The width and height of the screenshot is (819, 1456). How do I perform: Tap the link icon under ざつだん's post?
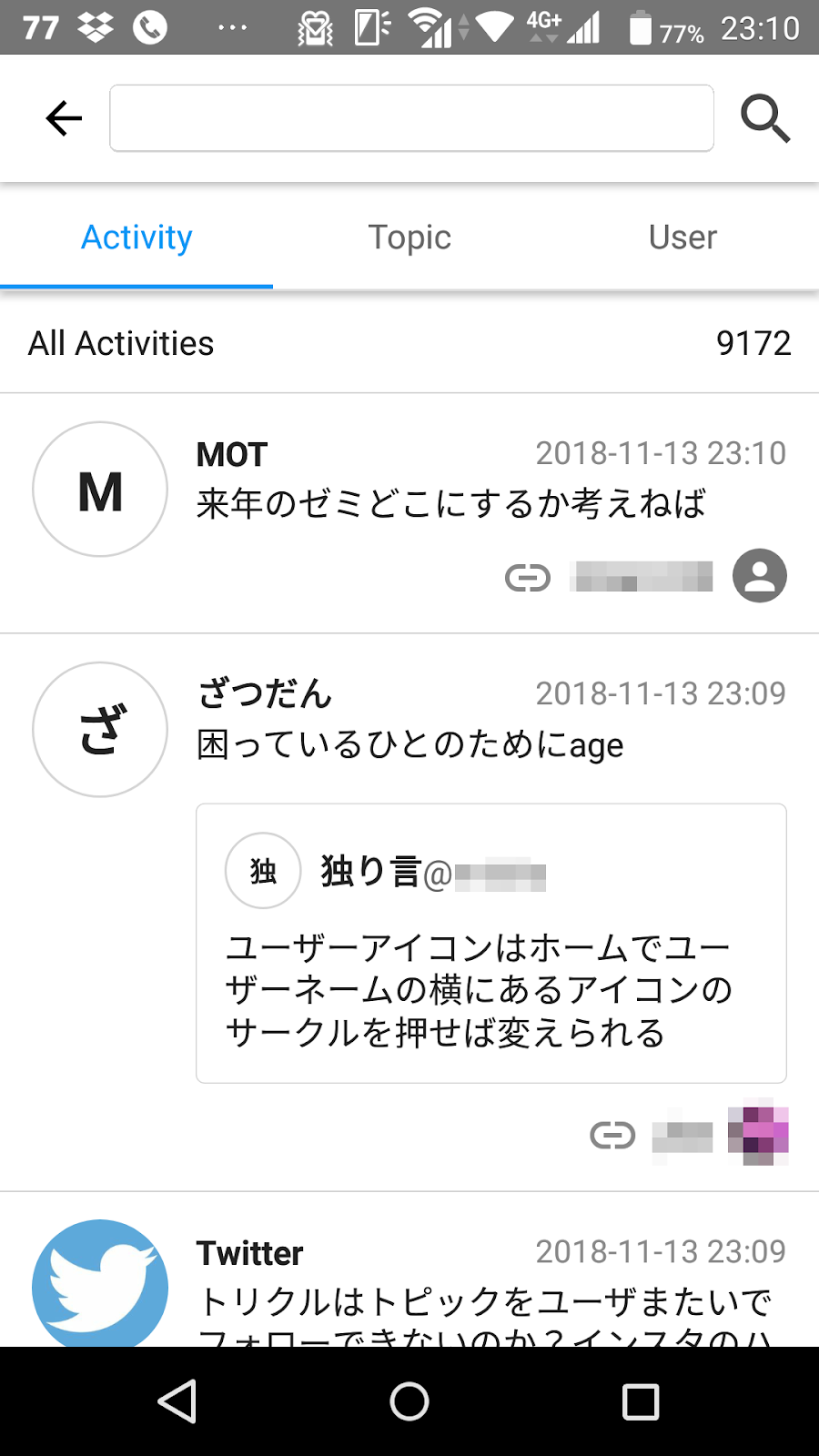[x=612, y=1136]
